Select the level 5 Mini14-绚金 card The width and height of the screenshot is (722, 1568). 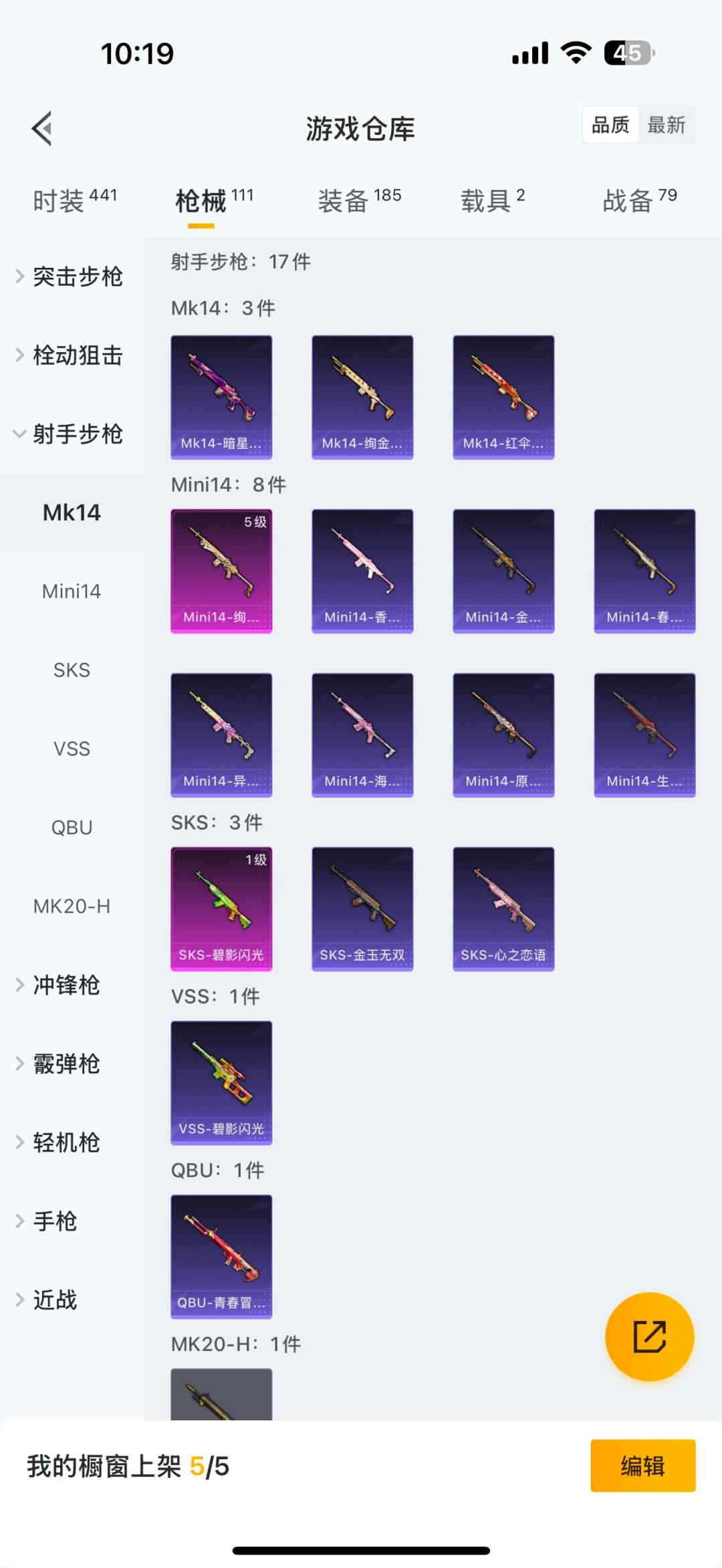(x=221, y=569)
